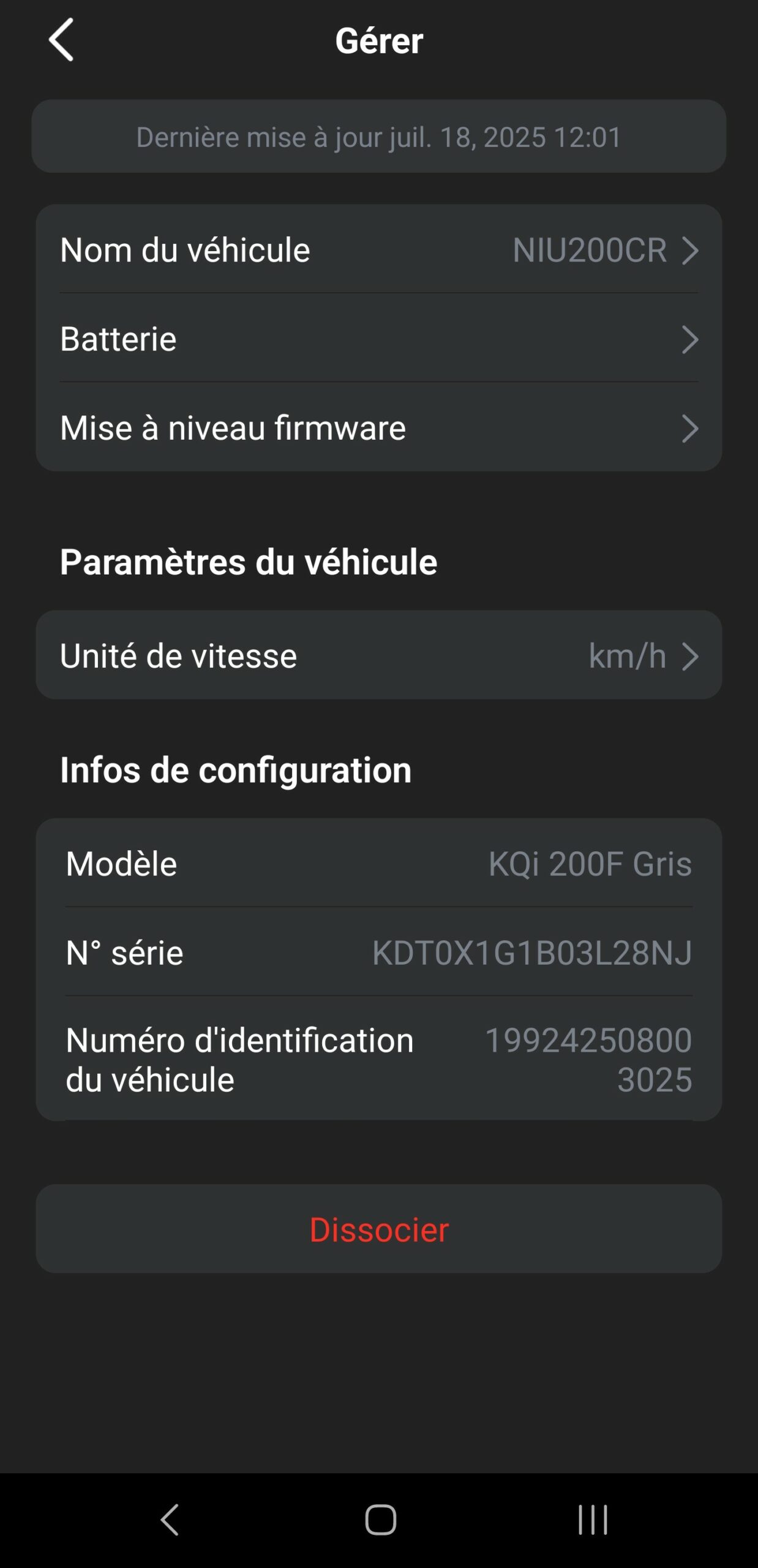Open the Batterie settings row

[x=379, y=338]
